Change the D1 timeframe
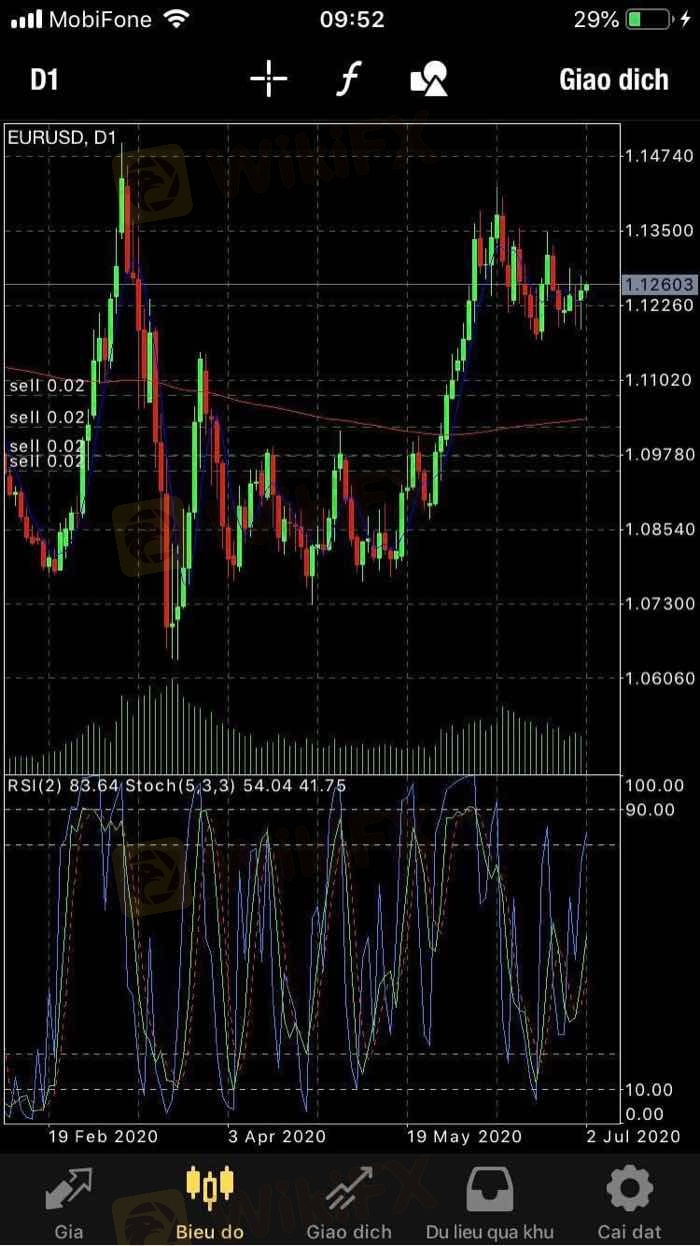 point(44,80)
